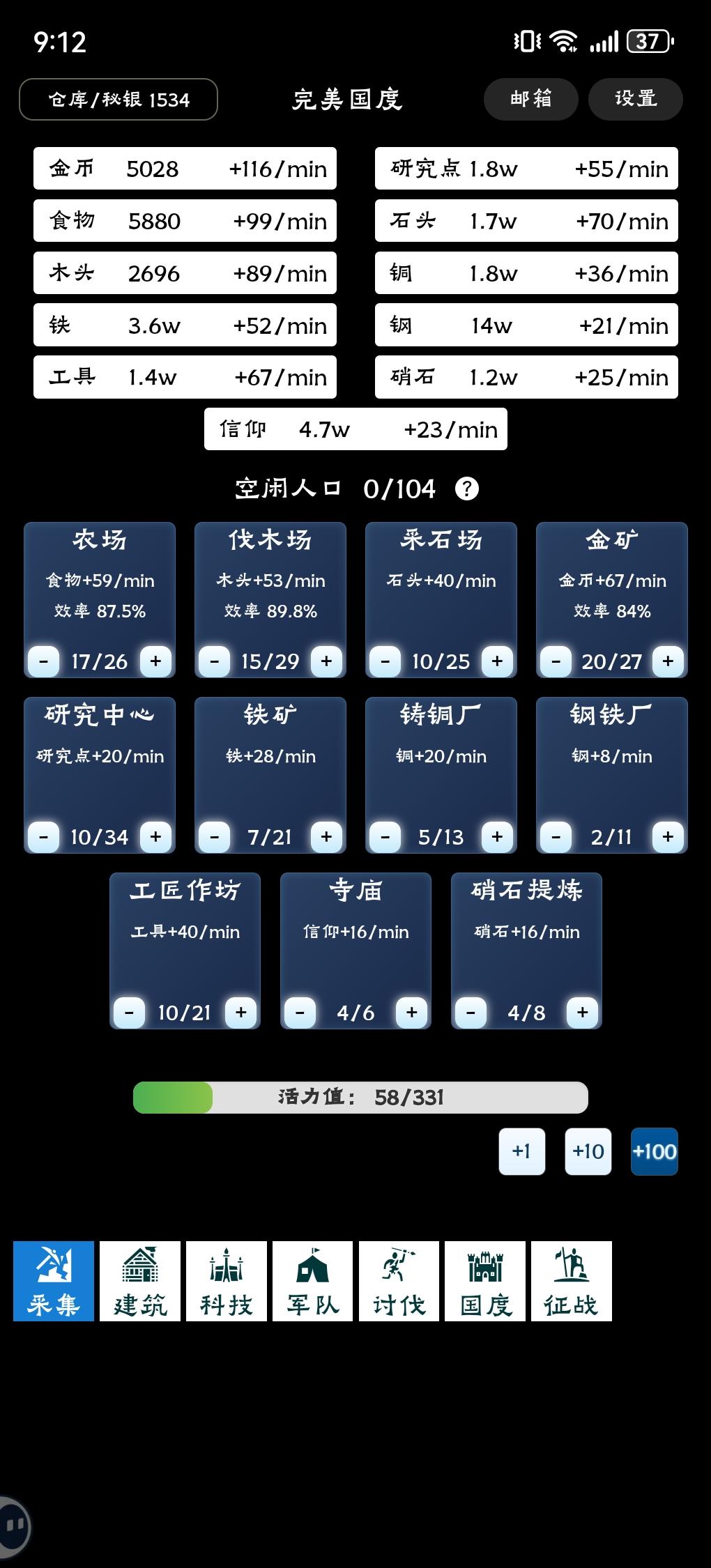Open the 建筑 (Building) panel icon
This screenshot has height=1568, width=711.
(139, 1282)
